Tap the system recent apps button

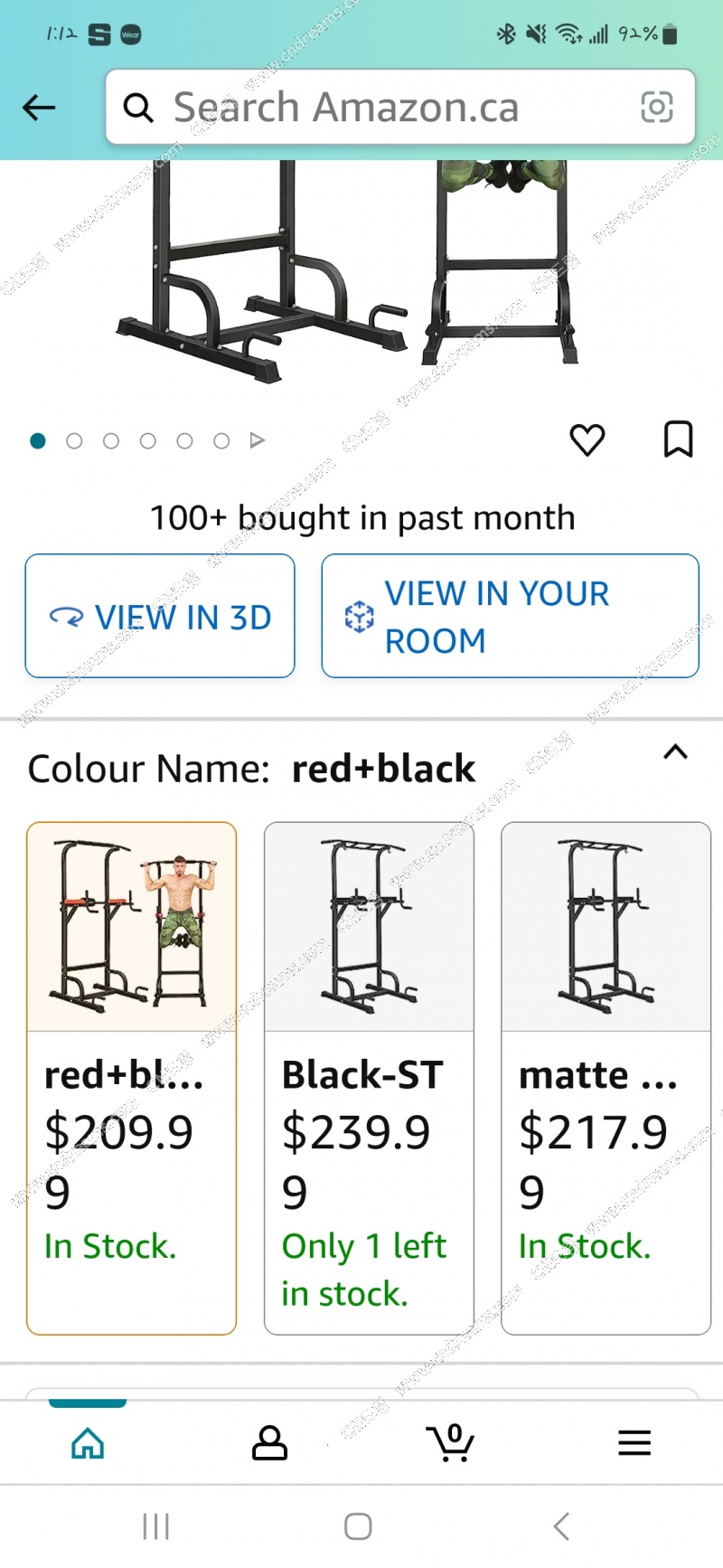click(155, 1526)
